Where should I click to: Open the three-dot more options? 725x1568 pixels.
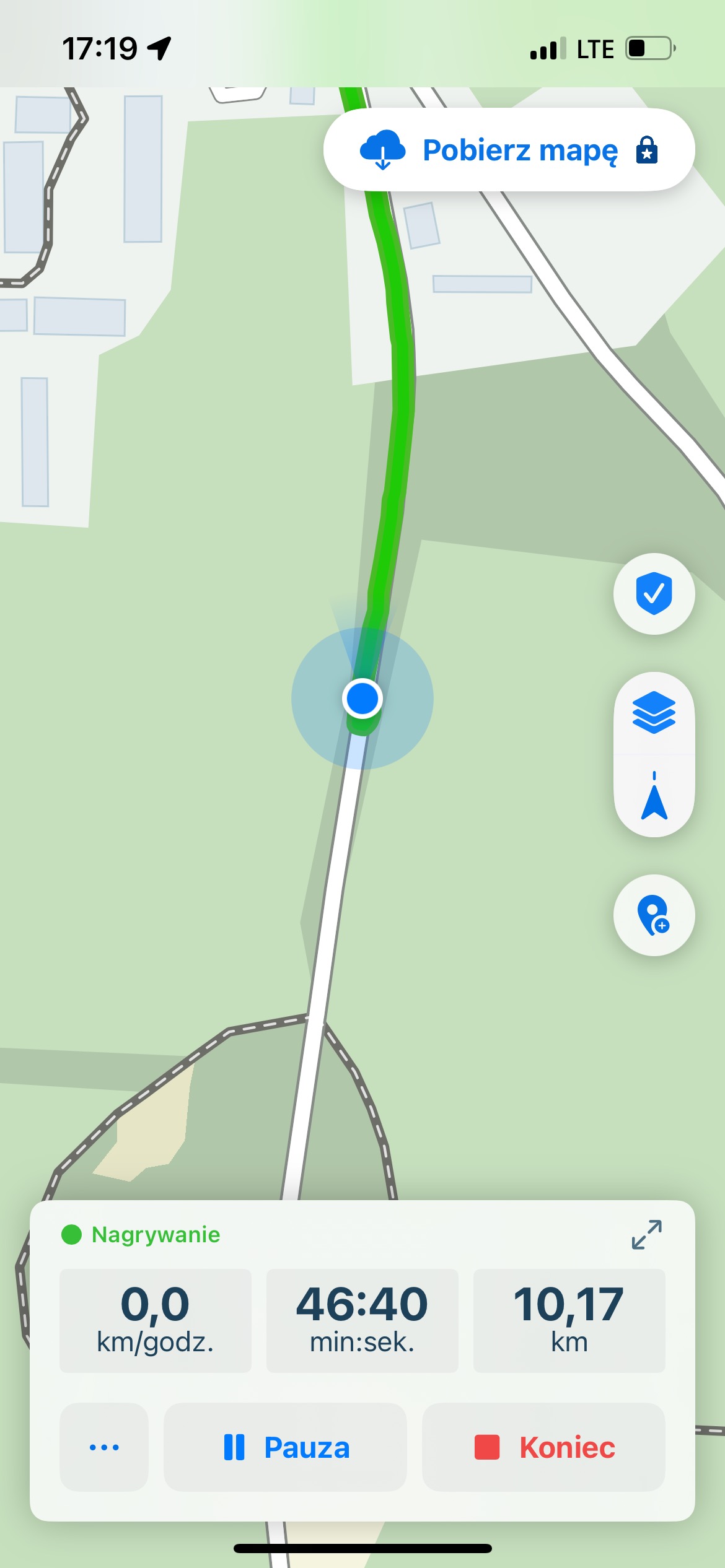click(x=104, y=1447)
